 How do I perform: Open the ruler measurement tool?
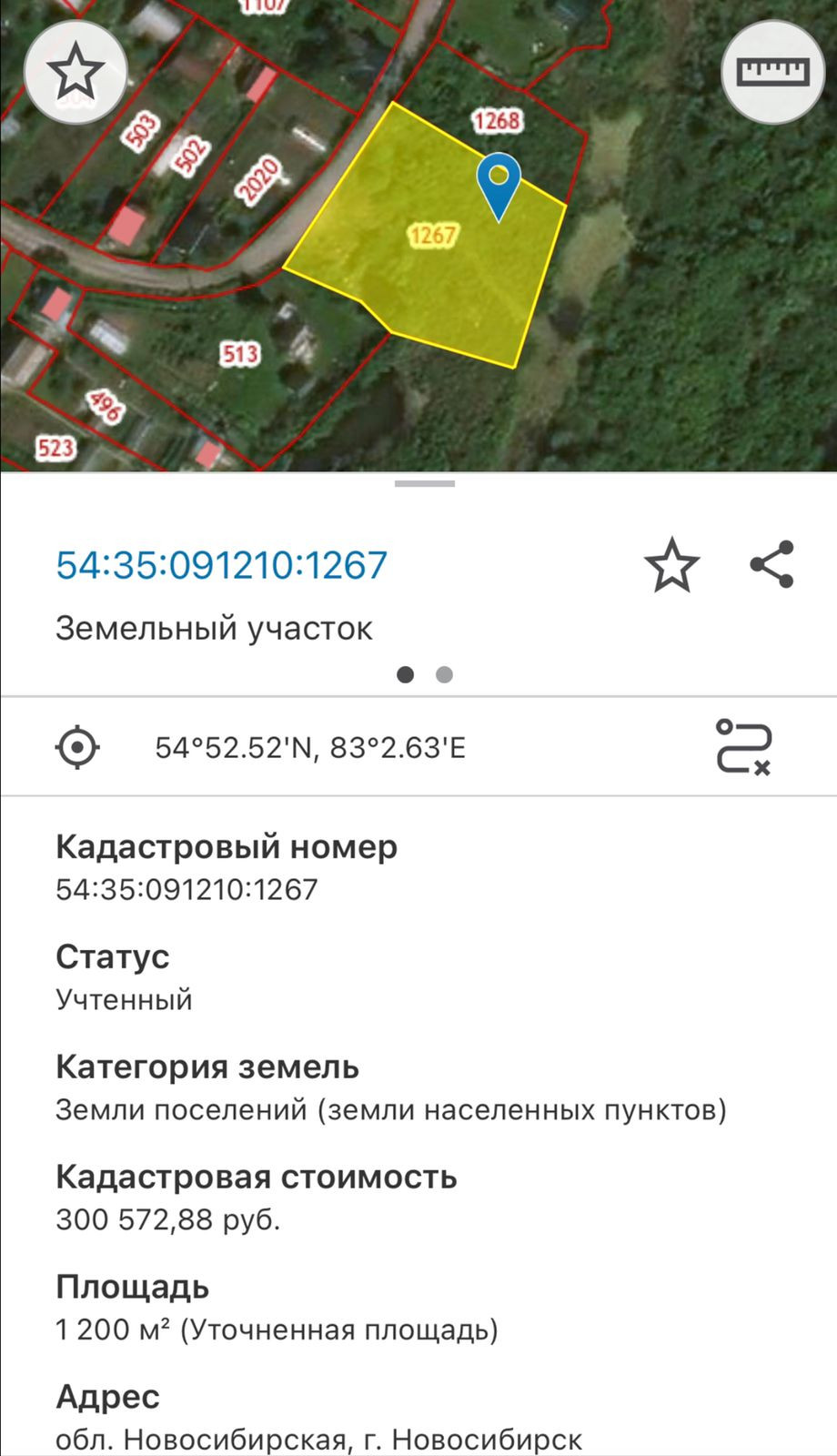pyautogui.click(x=772, y=72)
